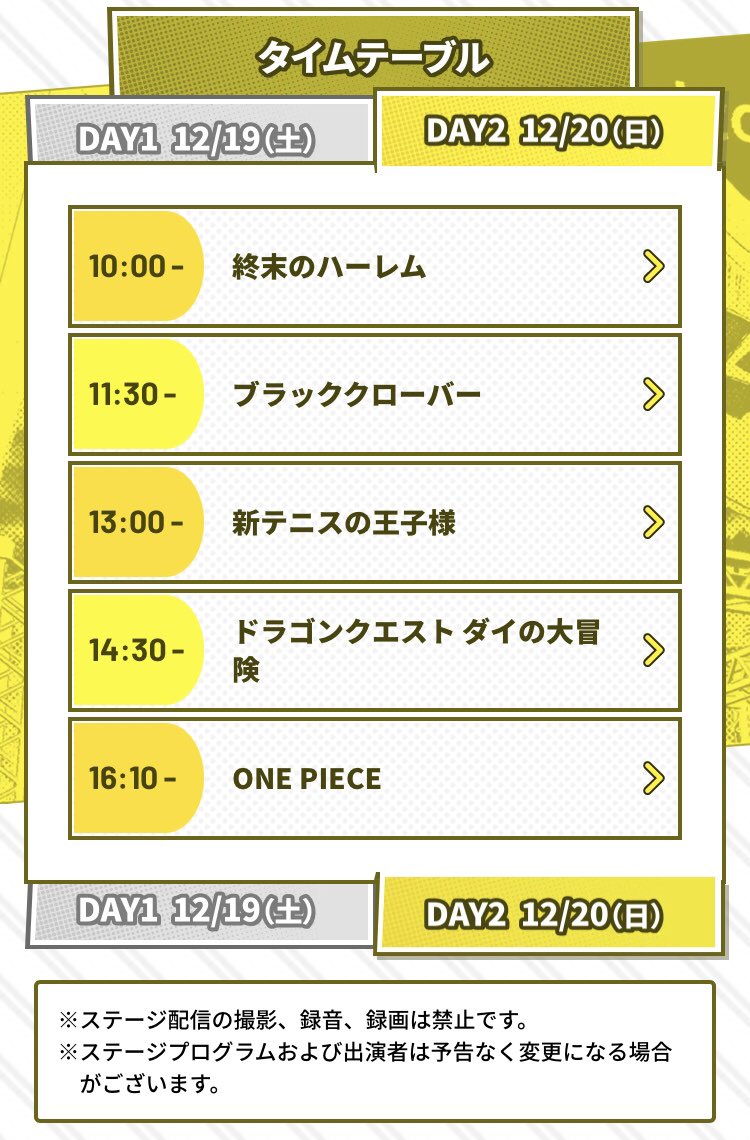
Task: View the 16:10 ONE PIECE stage details
Action: 375,778
